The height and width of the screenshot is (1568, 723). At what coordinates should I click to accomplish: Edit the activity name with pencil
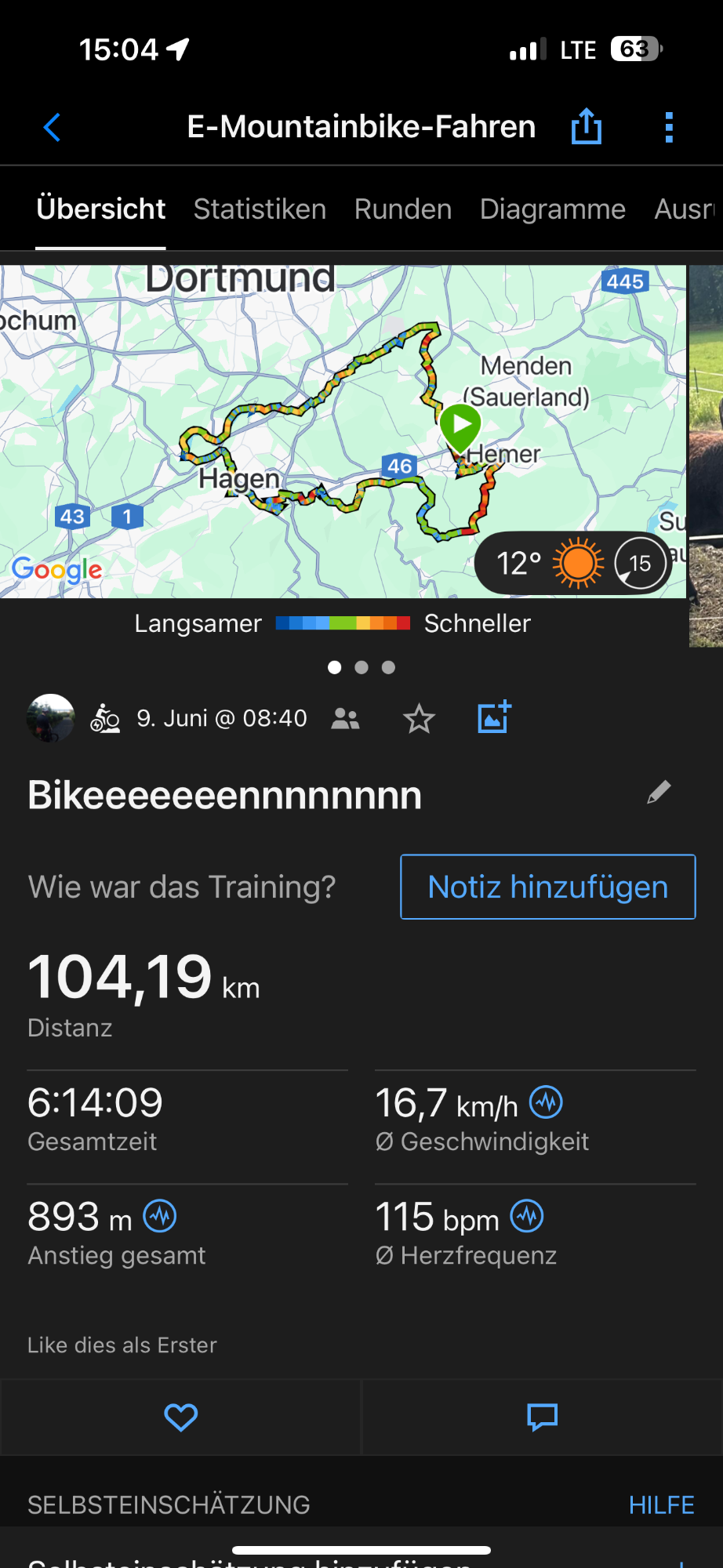[x=659, y=793]
